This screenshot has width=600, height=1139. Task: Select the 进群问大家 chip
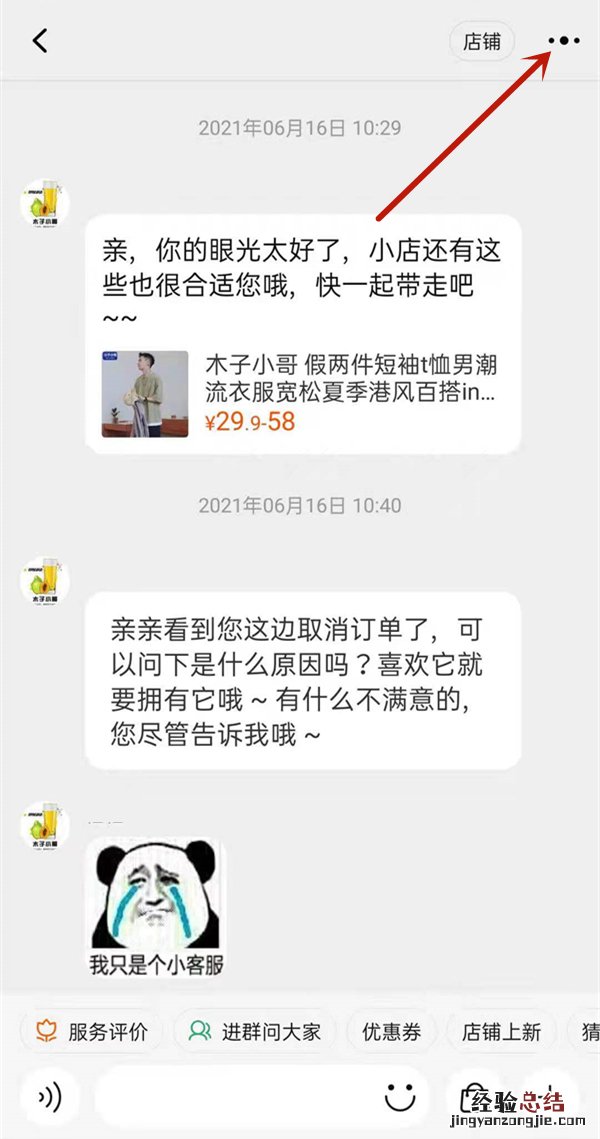[256, 1031]
